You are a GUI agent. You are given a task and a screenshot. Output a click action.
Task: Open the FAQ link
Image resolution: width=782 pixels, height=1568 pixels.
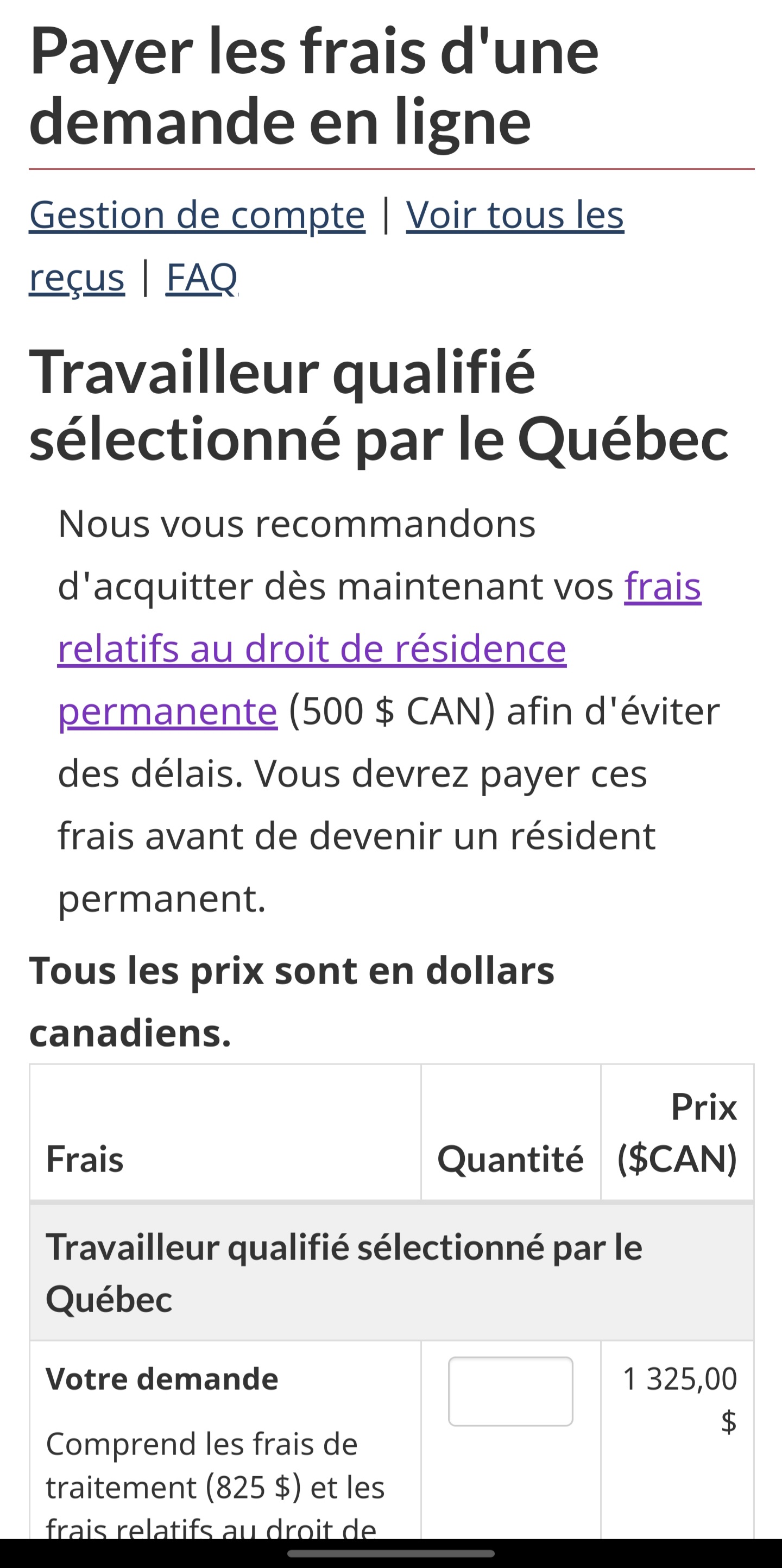click(201, 278)
